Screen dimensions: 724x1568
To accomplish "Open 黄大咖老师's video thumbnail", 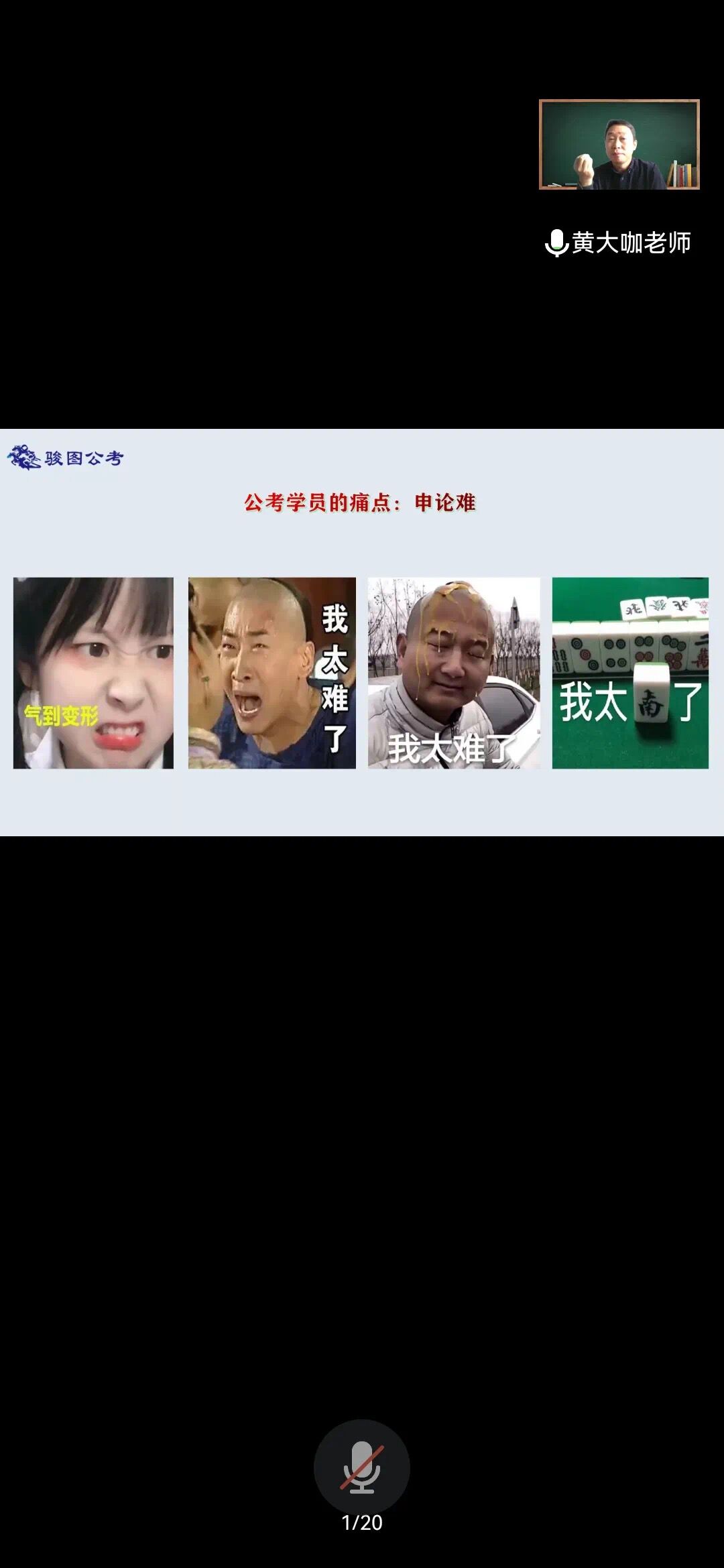I will tap(619, 145).
